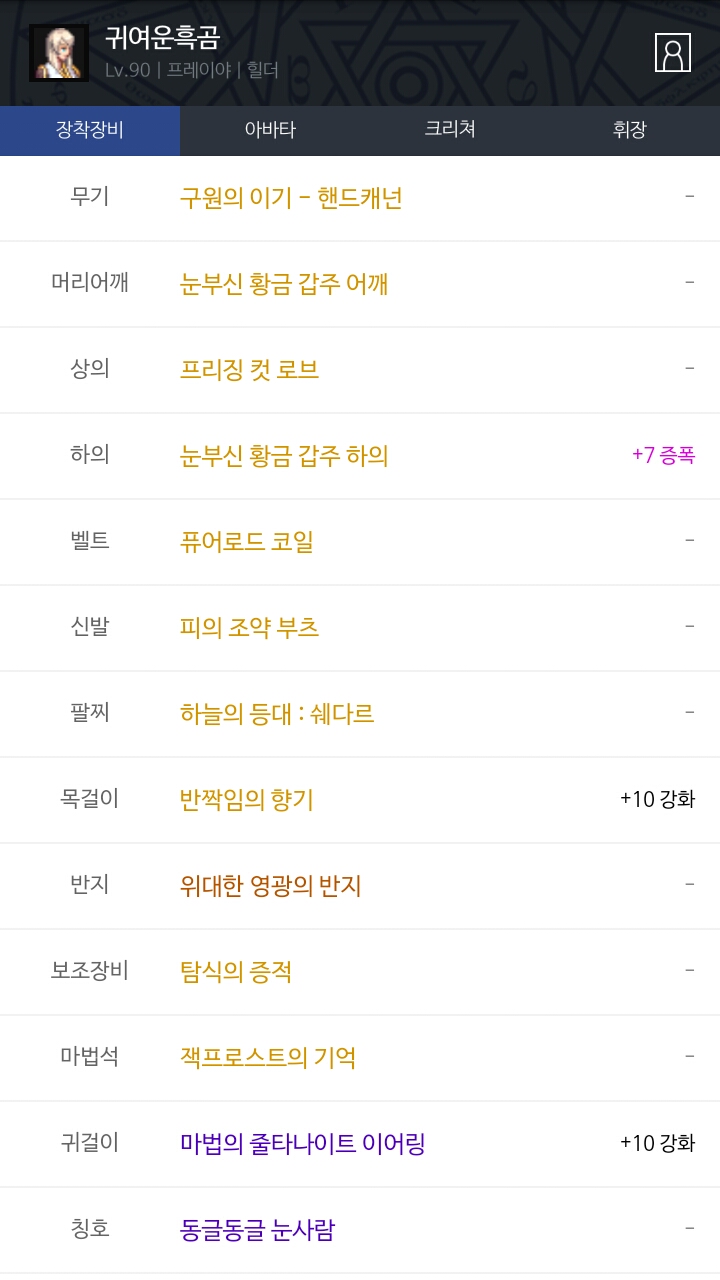The height and width of the screenshot is (1280, 720).
Task: Switch to the 휘장 tab
Action: [x=630, y=130]
